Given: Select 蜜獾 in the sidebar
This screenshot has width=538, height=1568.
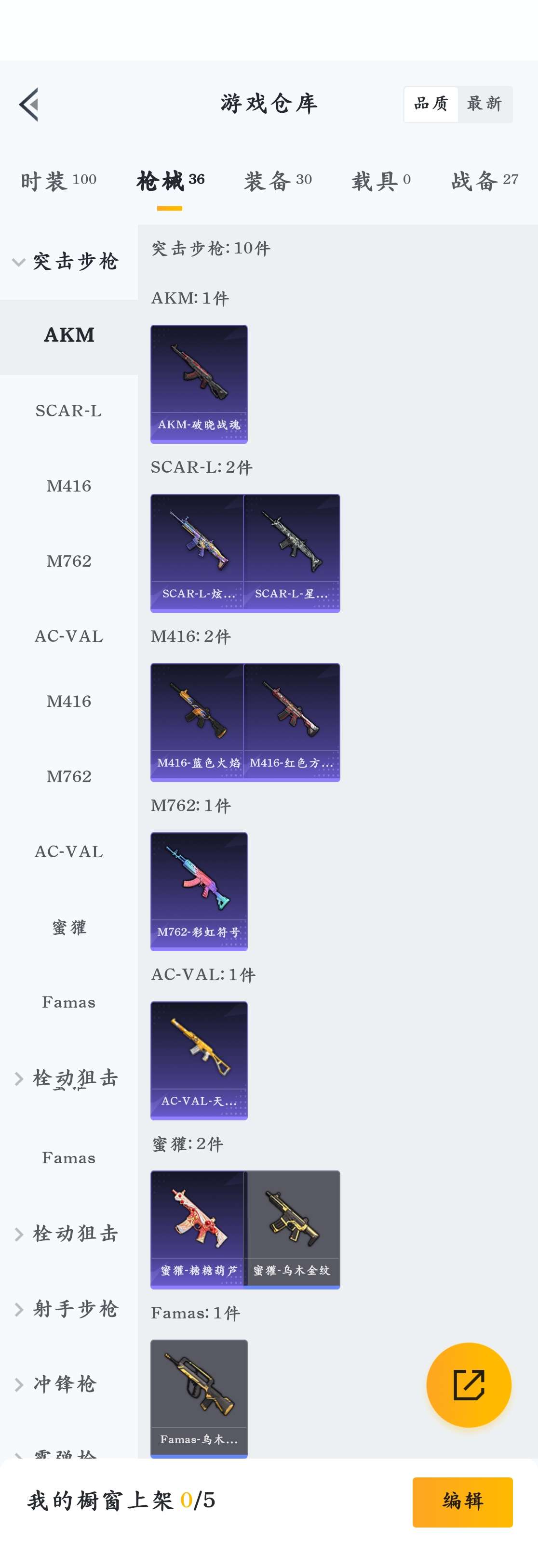Looking at the screenshot, I should pos(68,927).
